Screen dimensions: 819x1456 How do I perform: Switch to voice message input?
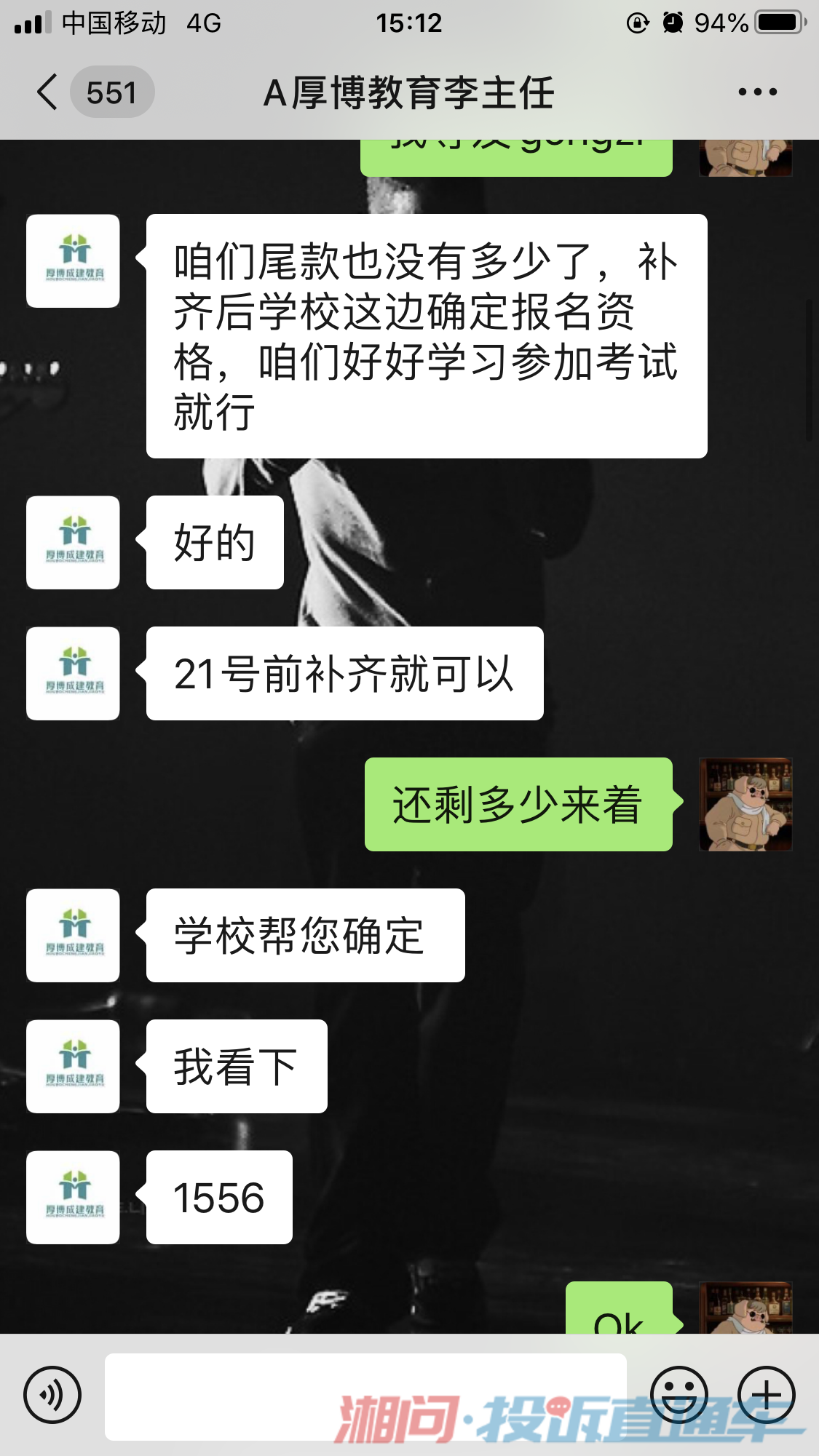[52, 1395]
